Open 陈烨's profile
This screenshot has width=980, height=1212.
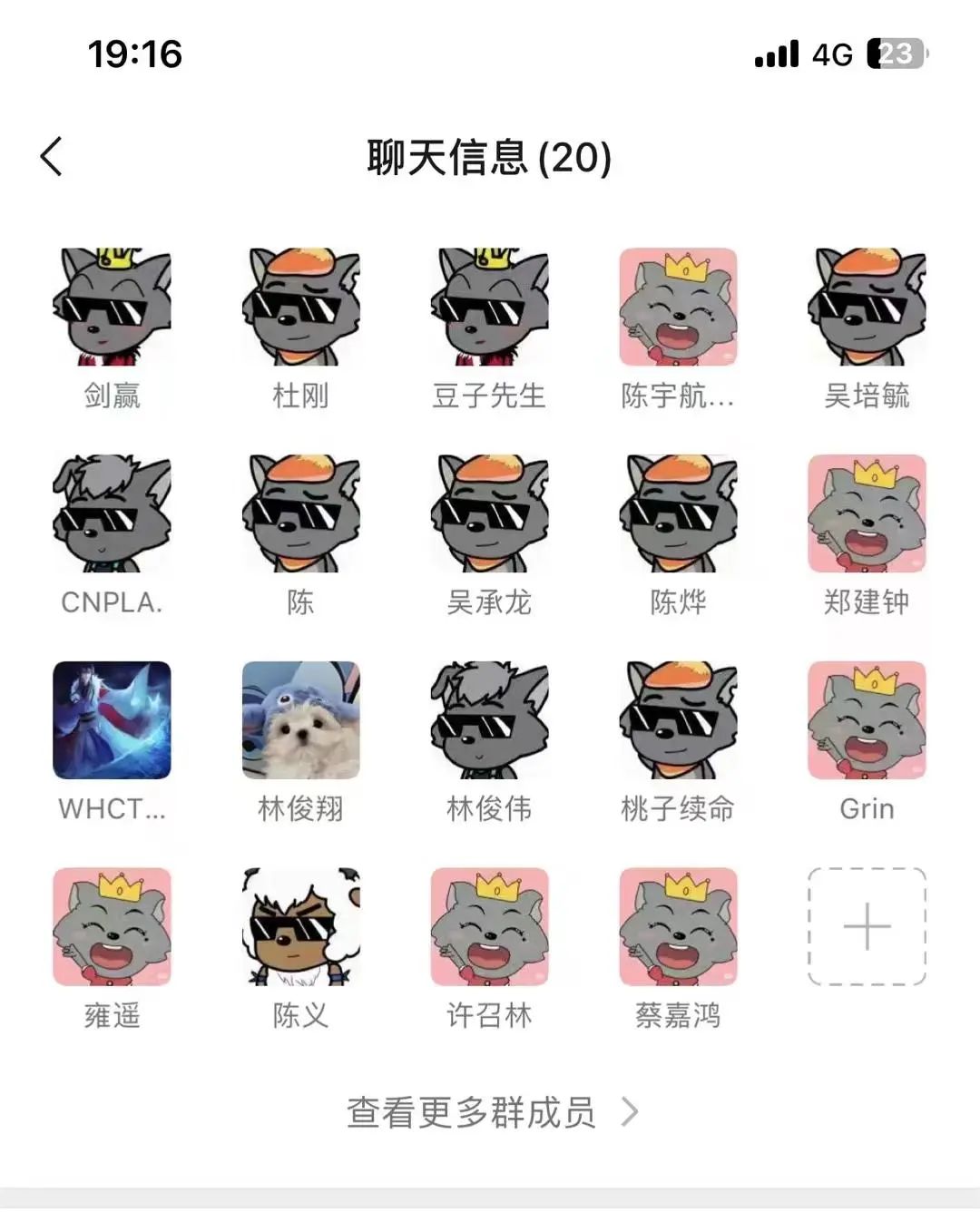(x=678, y=513)
